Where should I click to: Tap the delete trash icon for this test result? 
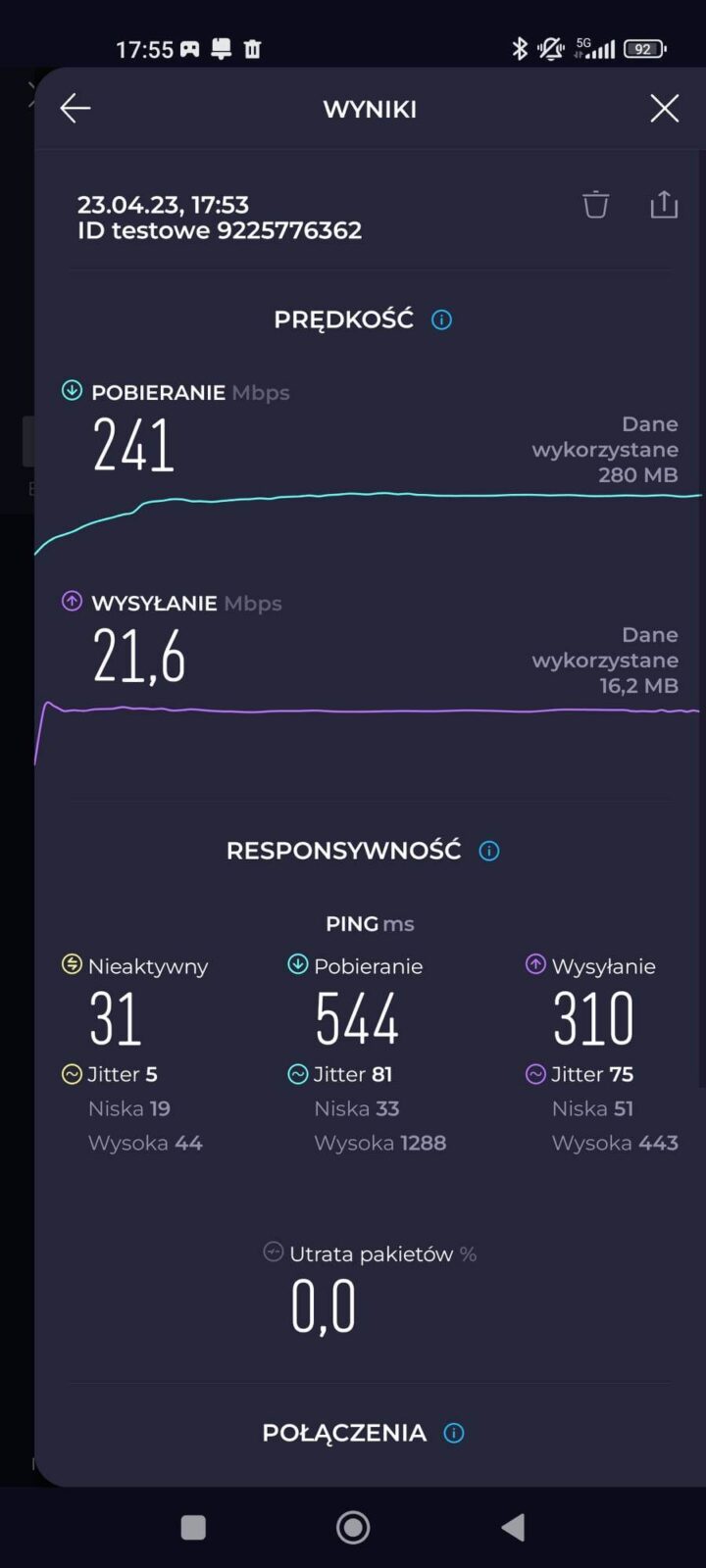click(x=594, y=205)
